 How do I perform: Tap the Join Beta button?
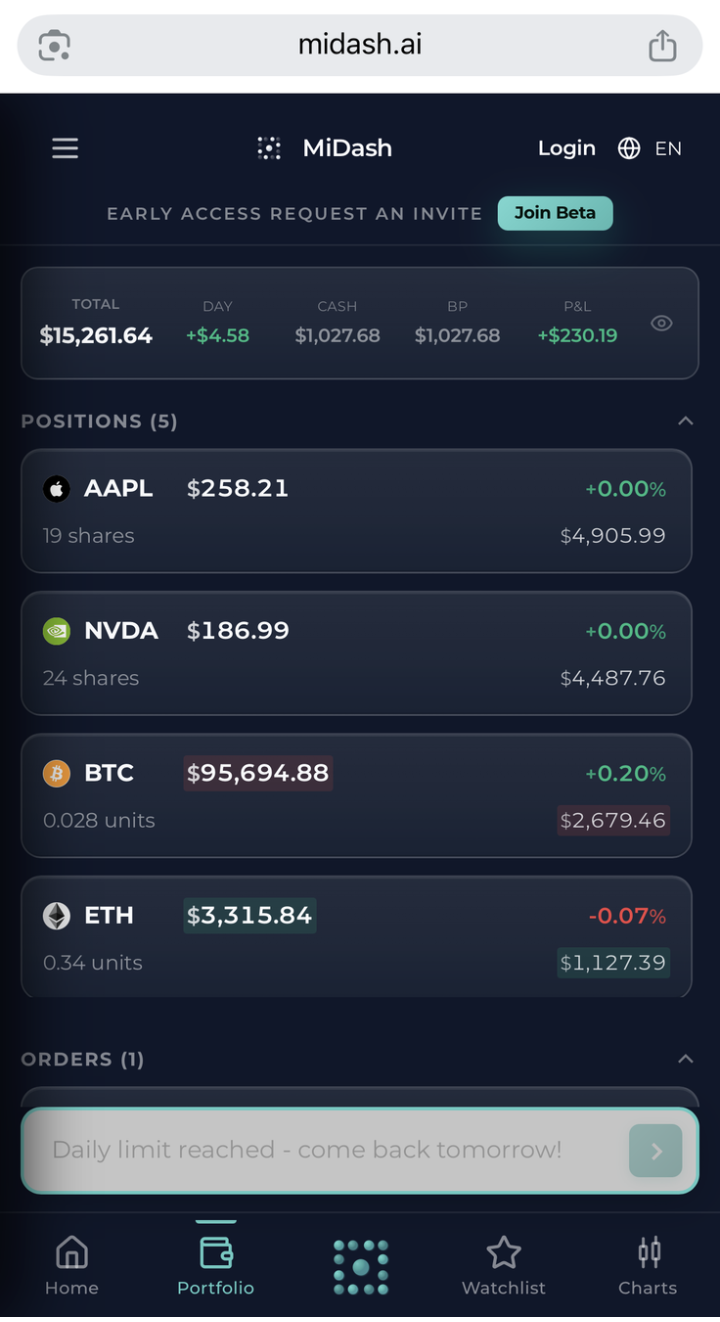(555, 213)
